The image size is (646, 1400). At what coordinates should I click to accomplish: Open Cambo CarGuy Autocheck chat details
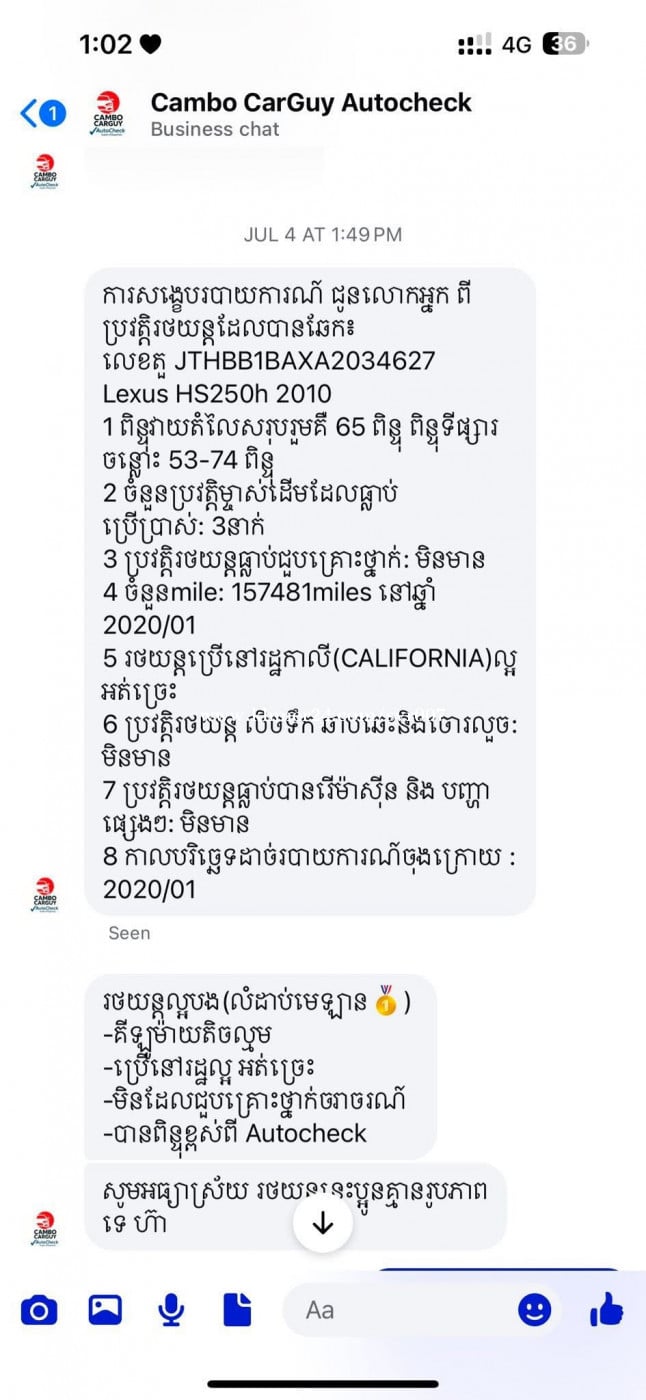310,103
